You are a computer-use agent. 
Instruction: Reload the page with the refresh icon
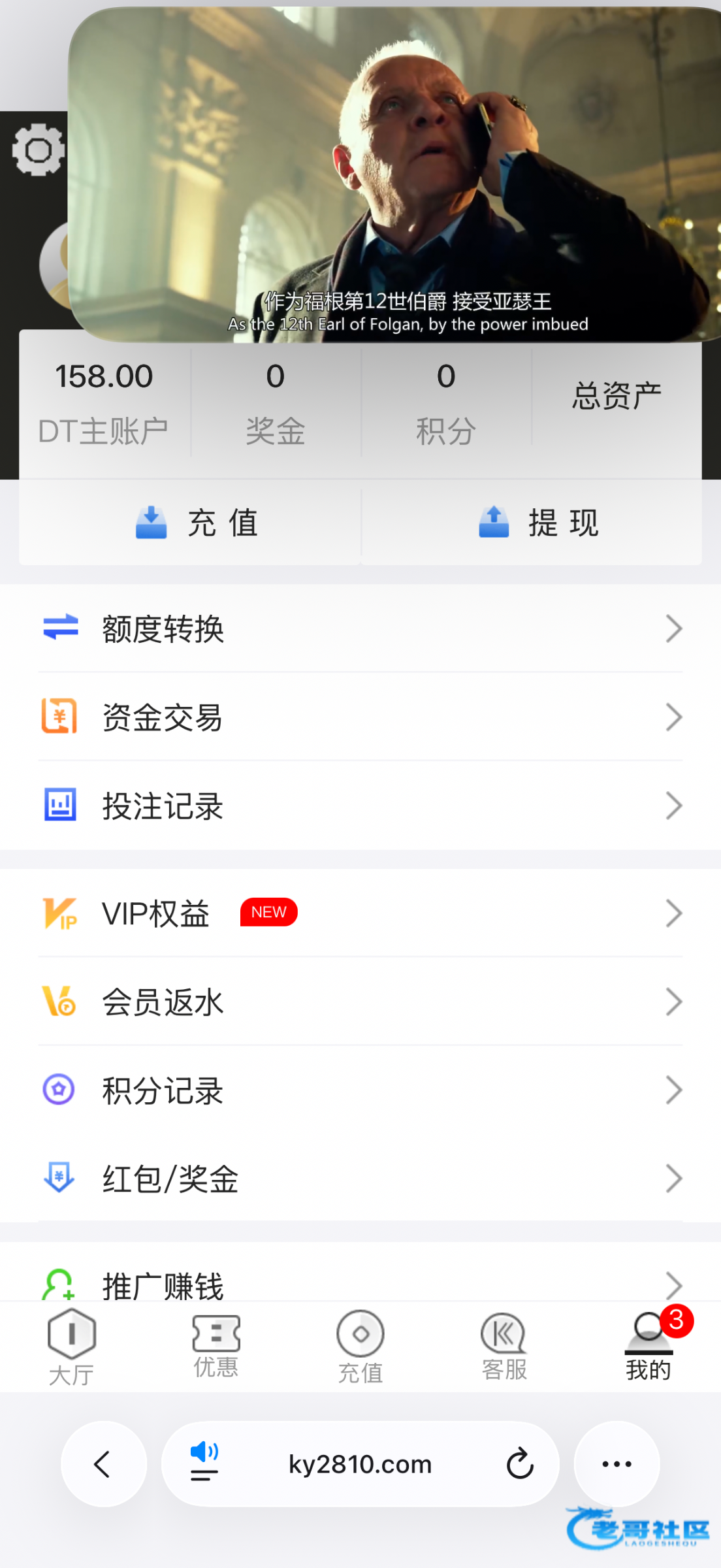520,1463
